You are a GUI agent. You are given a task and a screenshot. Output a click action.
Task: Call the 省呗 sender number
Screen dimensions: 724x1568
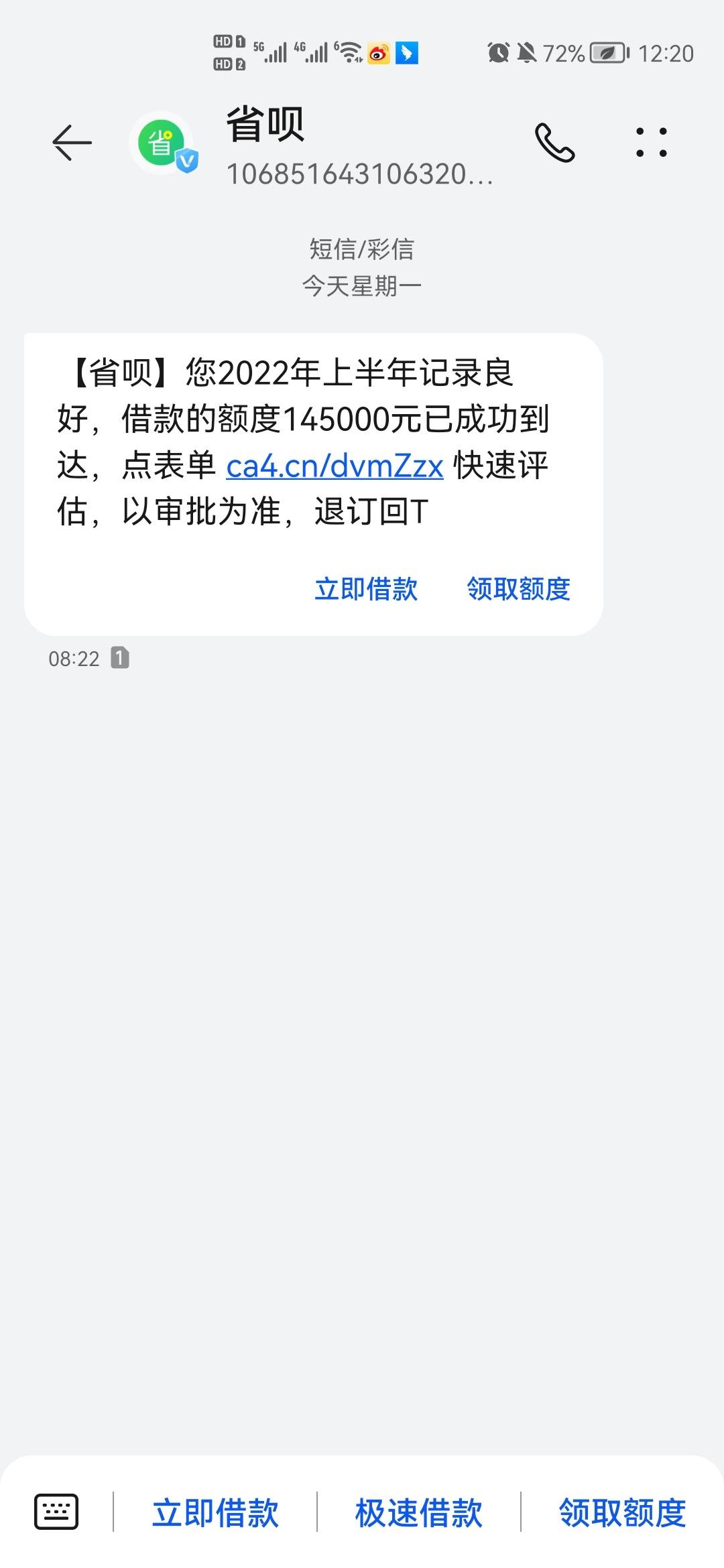555,143
